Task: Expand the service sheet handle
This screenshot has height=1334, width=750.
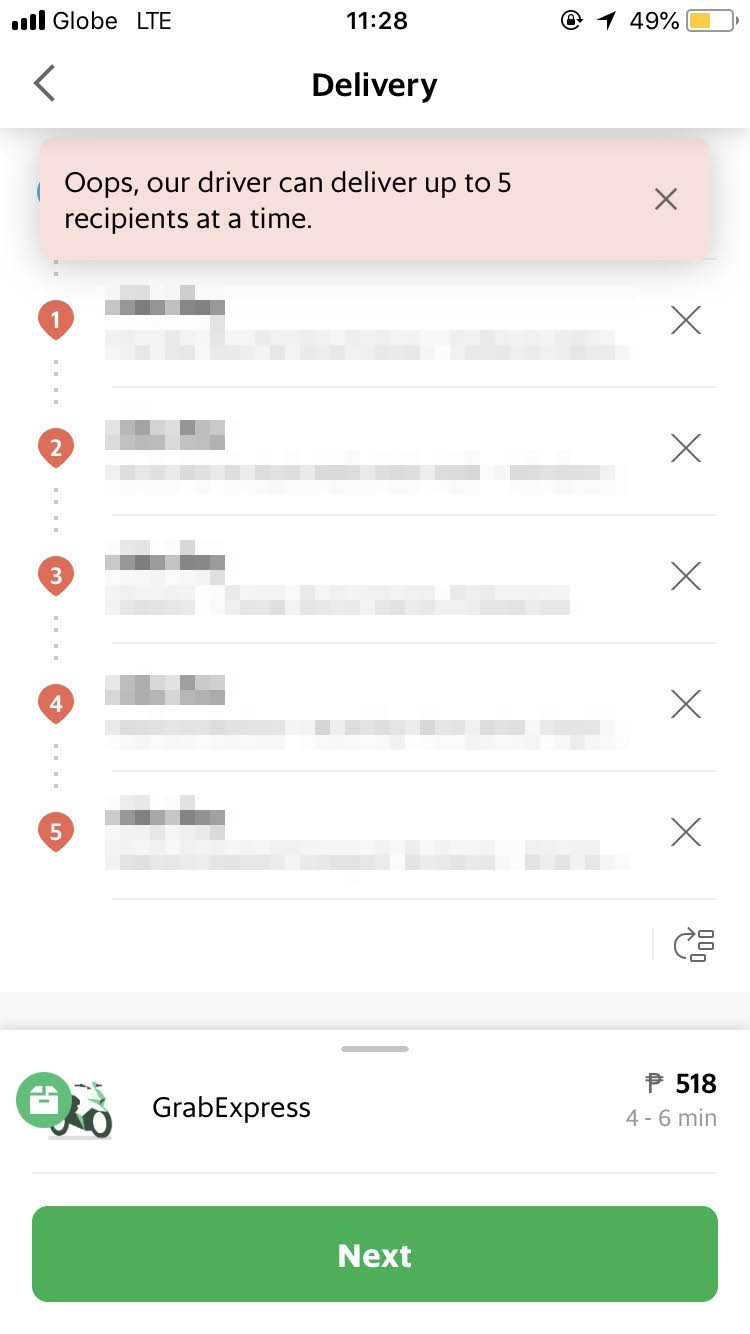Action: [375, 1049]
